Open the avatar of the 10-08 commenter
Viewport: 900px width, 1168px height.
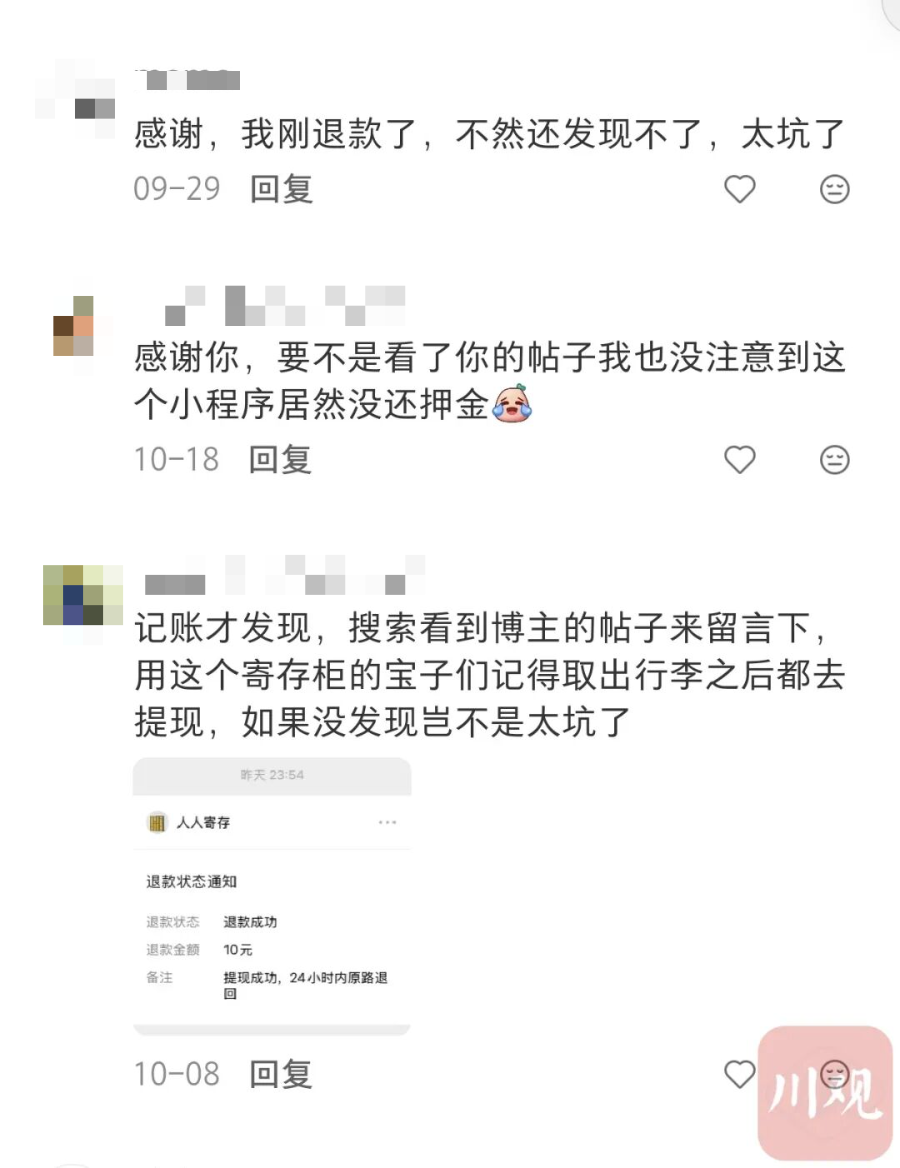(x=82, y=595)
